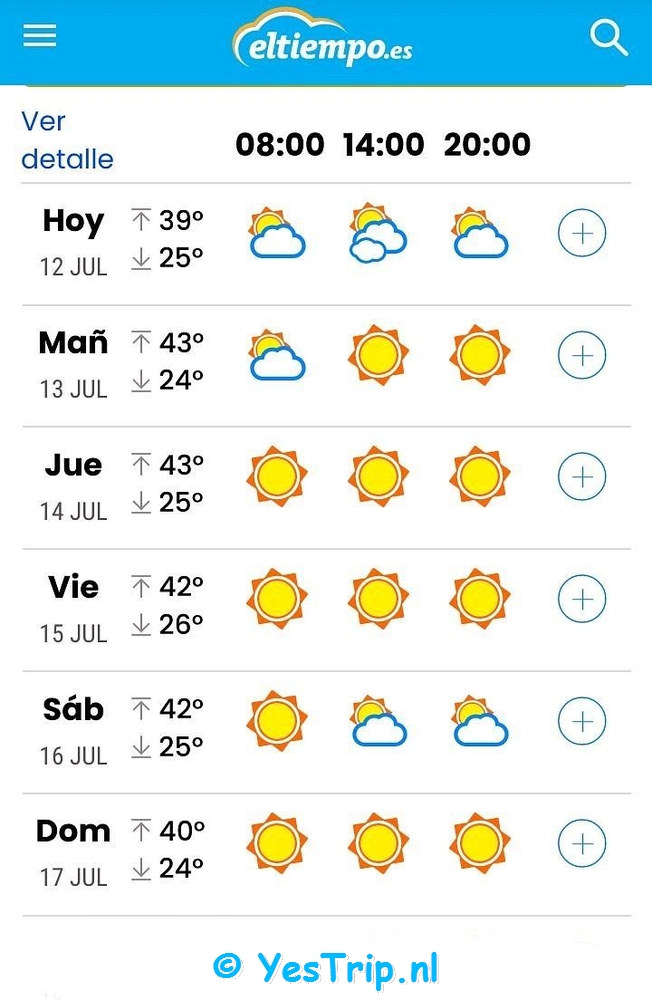Tap the Ver detalle link
The width and height of the screenshot is (652, 1000).
tap(67, 140)
